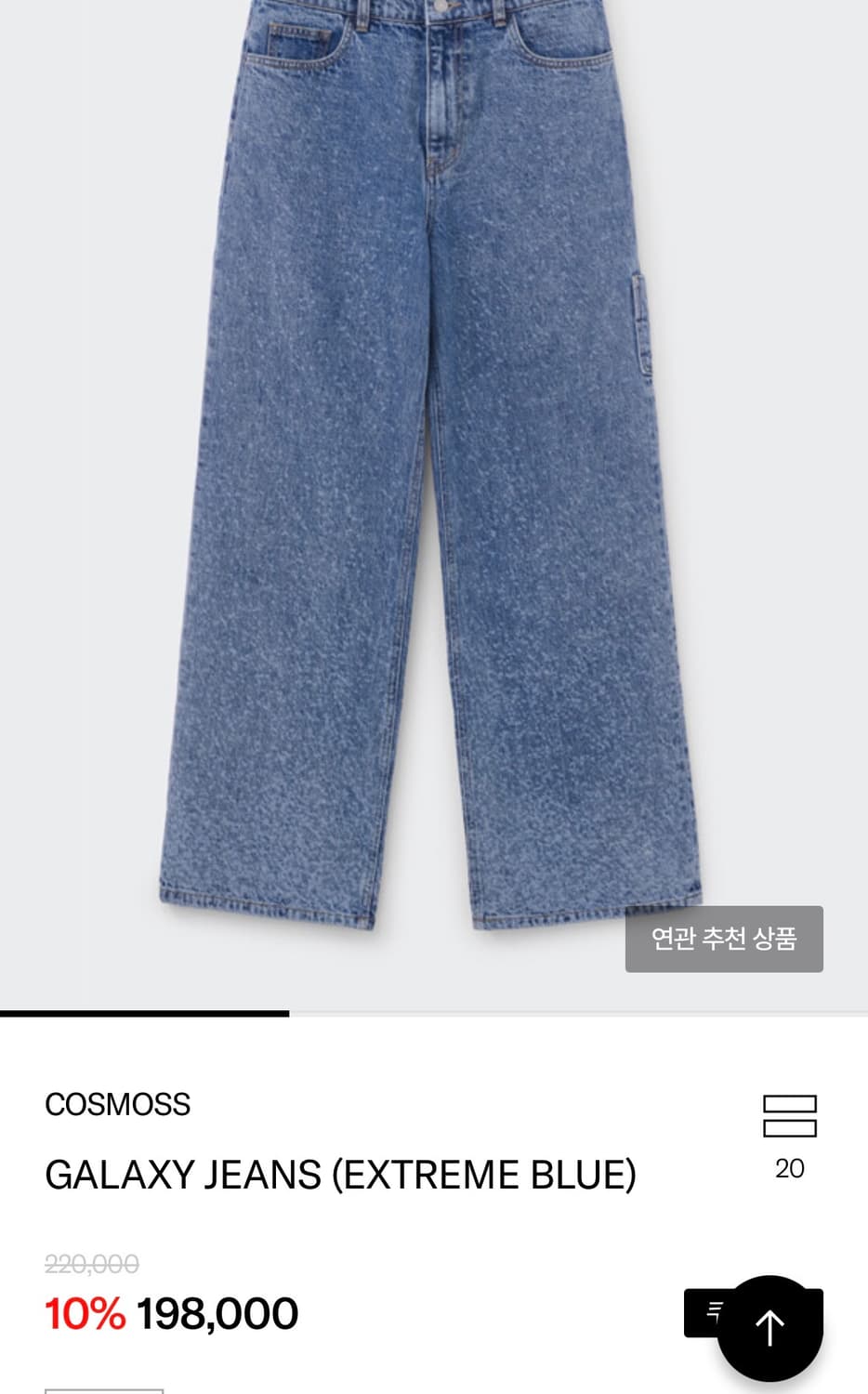Click the gray area of the image carousel bar
The image size is (868, 1394).
point(576,1012)
